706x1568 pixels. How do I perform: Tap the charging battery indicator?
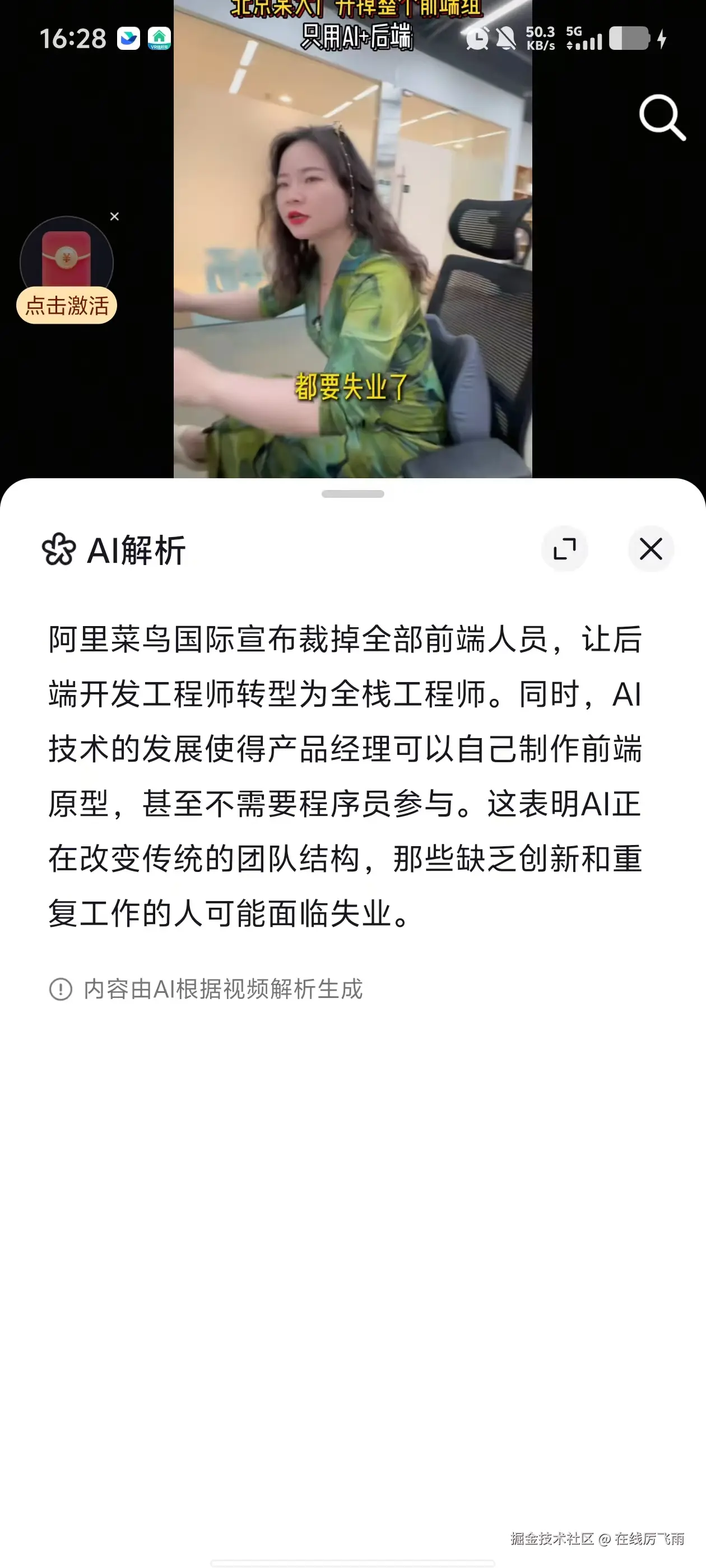click(630, 39)
